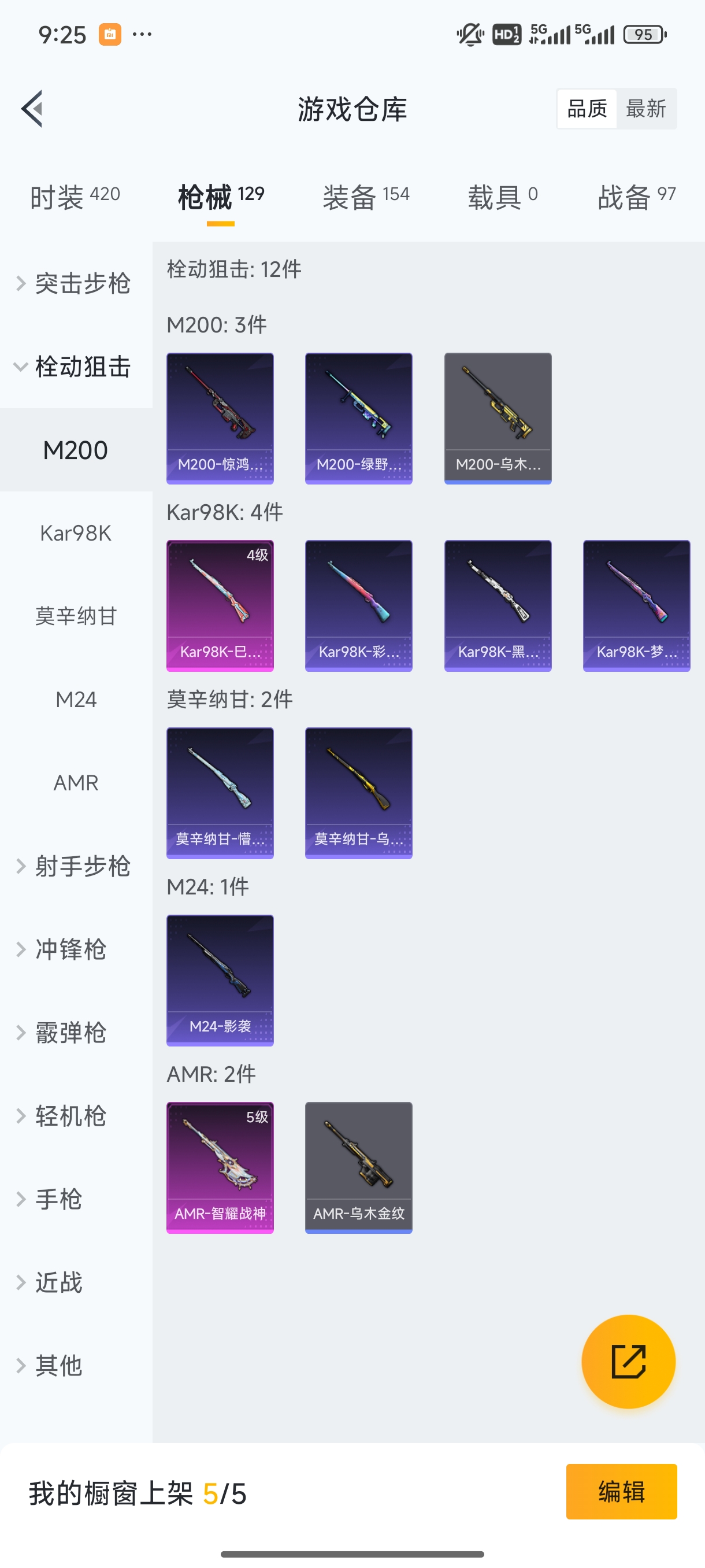Expand the 近战 weapon category
Viewport: 705px width, 1568px height.
point(58,1282)
